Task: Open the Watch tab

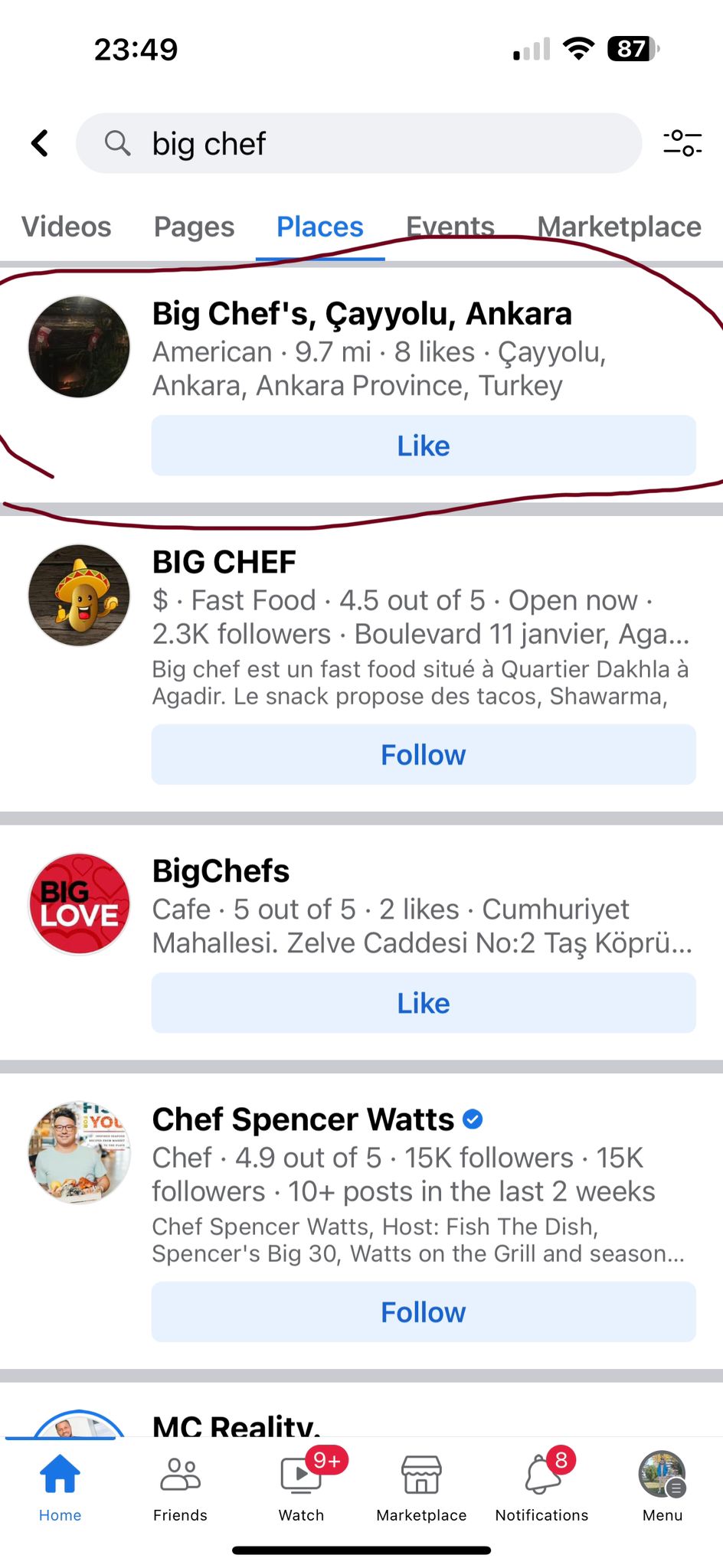Action: (302, 1489)
